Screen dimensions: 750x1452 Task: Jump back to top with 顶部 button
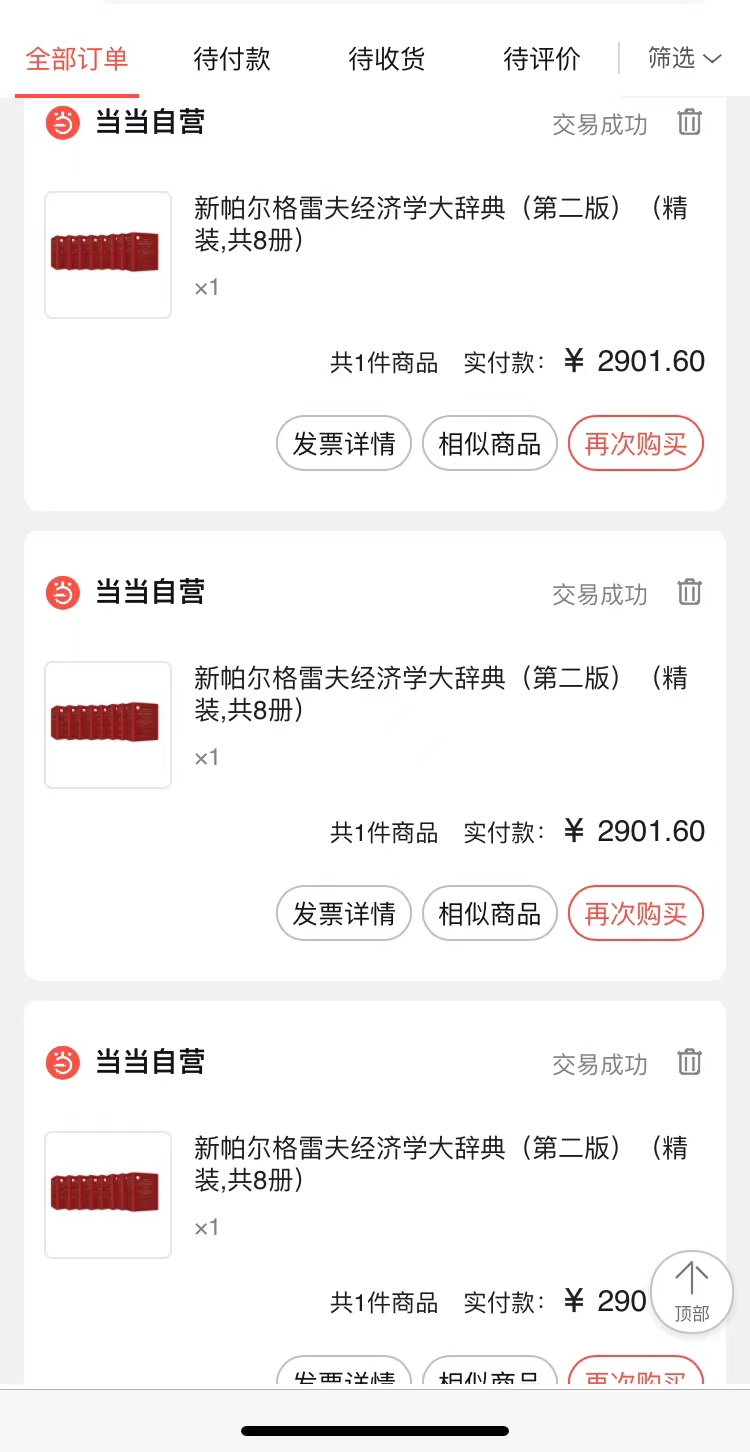tap(691, 1291)
